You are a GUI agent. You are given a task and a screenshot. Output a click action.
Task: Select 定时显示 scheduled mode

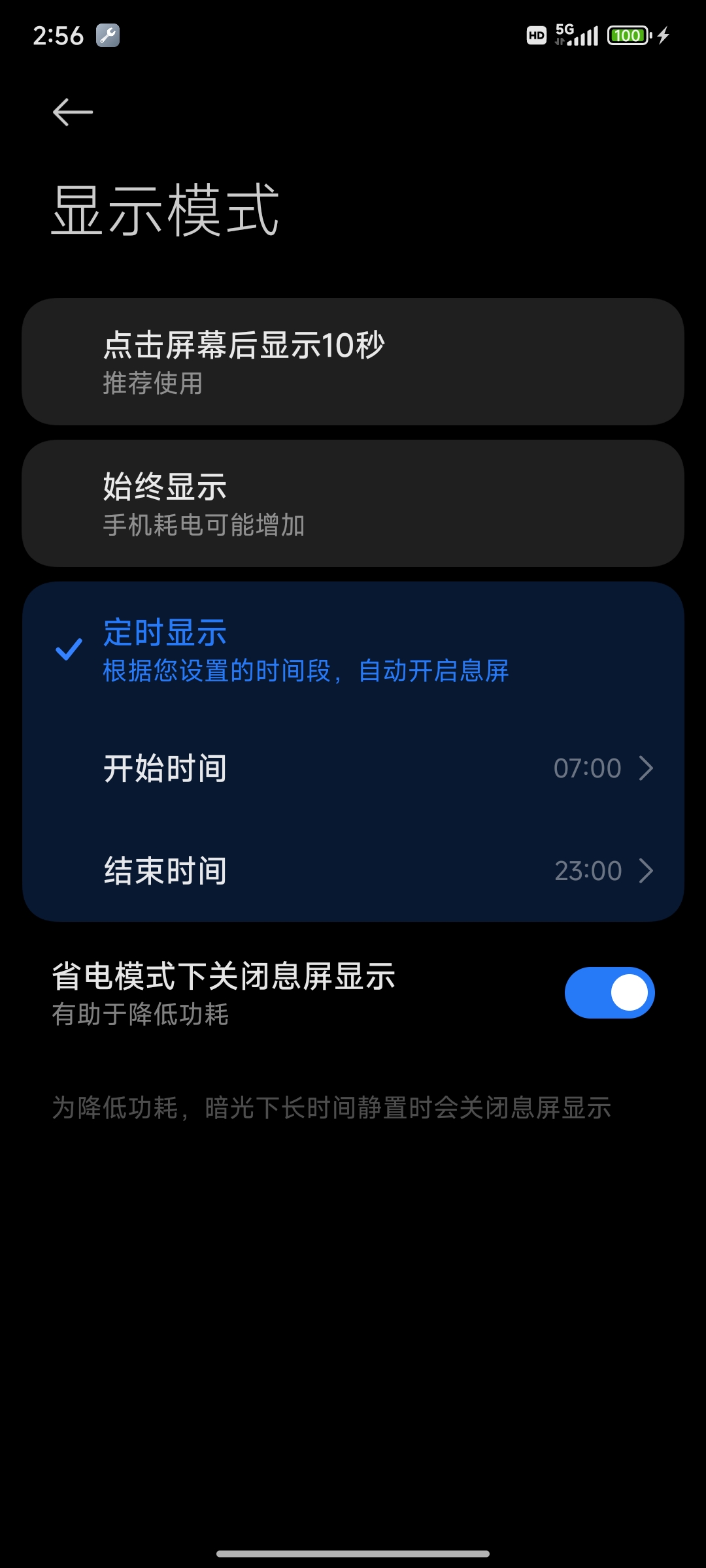(x=353, y=649)
